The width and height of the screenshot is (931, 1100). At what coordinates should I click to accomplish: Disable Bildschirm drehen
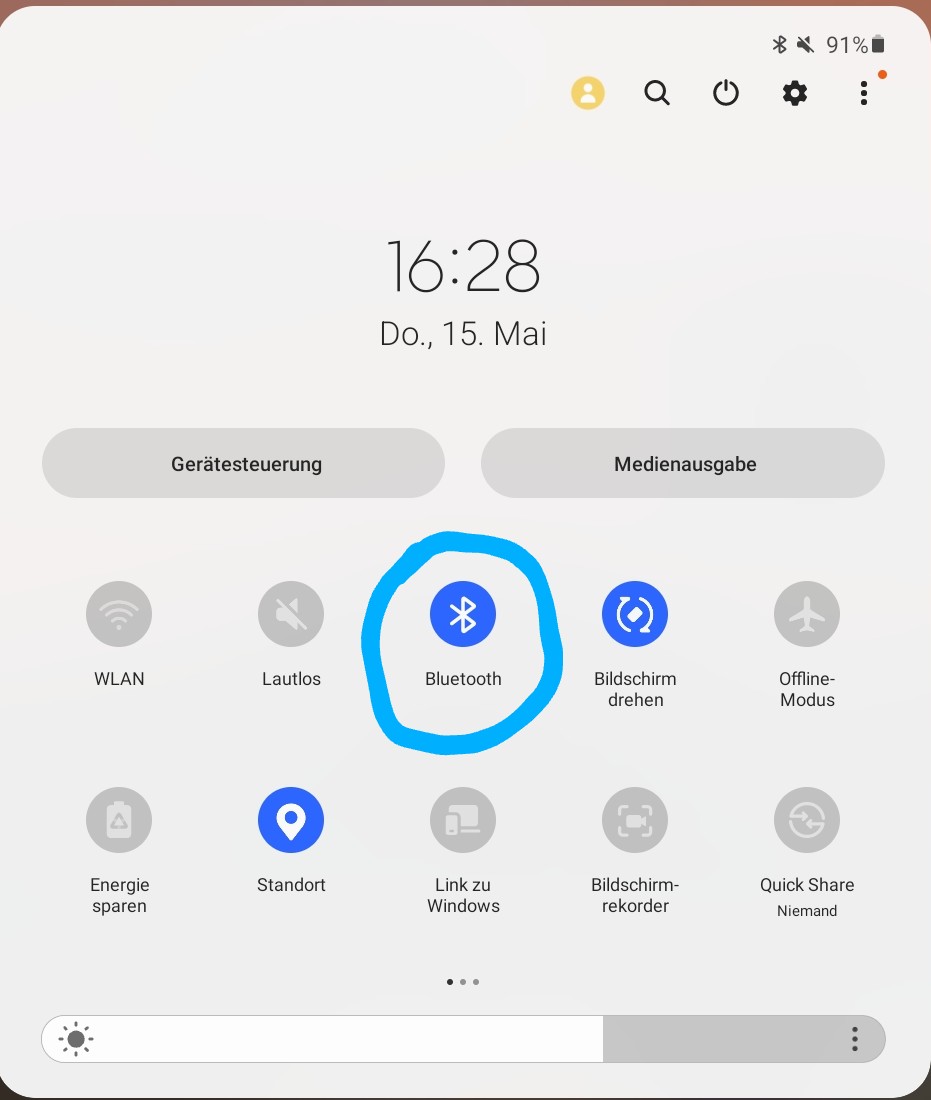coord(635,614)
